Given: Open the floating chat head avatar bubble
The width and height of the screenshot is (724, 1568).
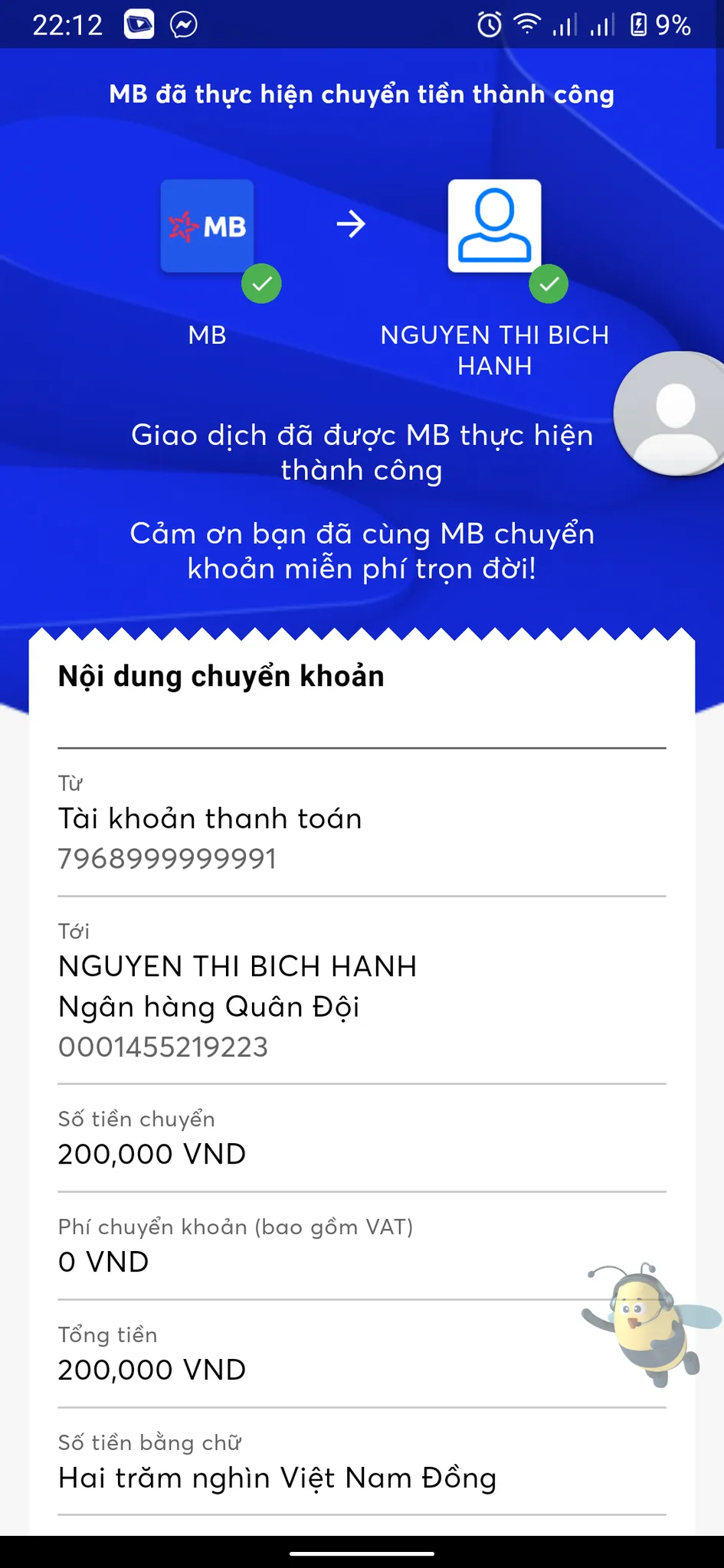Looking at the screenshot, I should 670,413.
